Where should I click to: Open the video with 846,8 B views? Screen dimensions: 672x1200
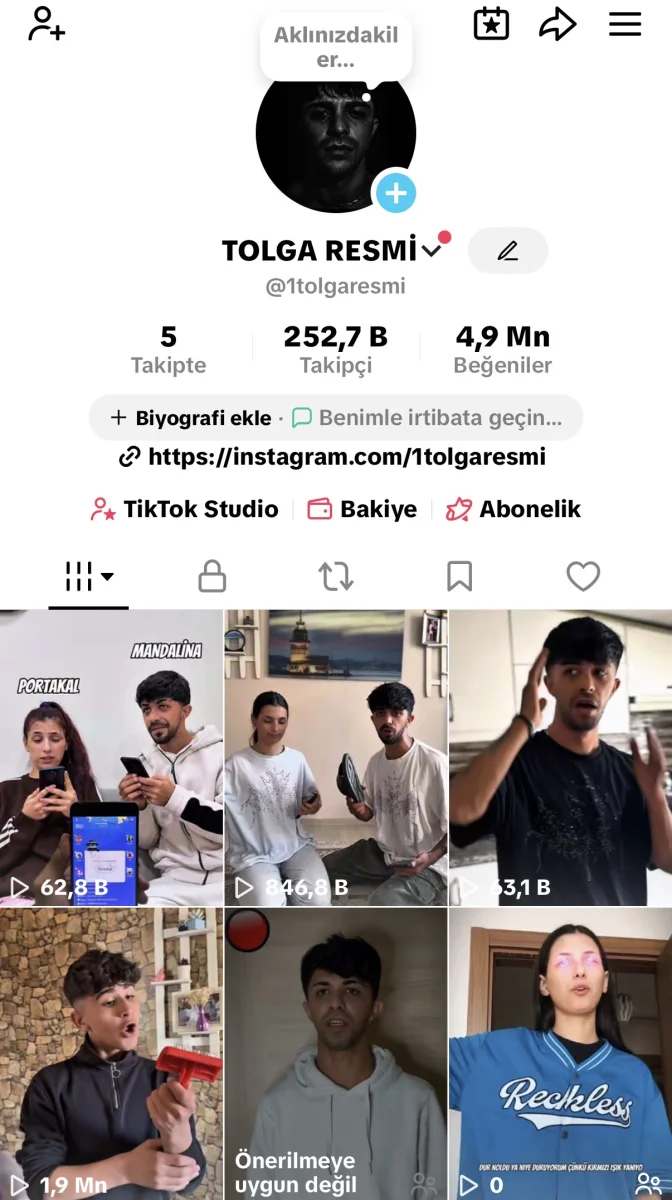[336, 757]
